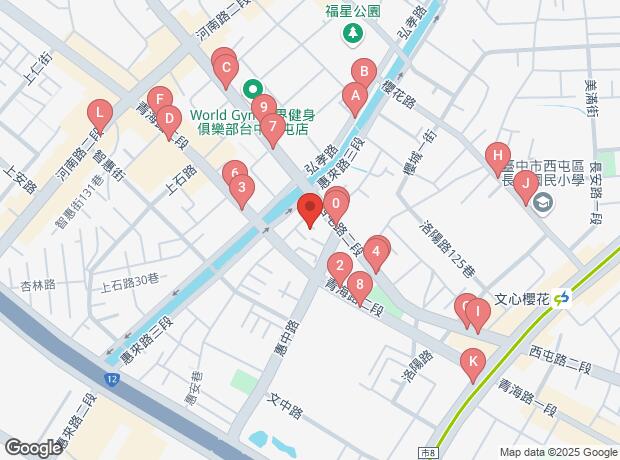The width and height of the screenshot is (620, 460).
Task: Tap map marker K
Action: 474,361
